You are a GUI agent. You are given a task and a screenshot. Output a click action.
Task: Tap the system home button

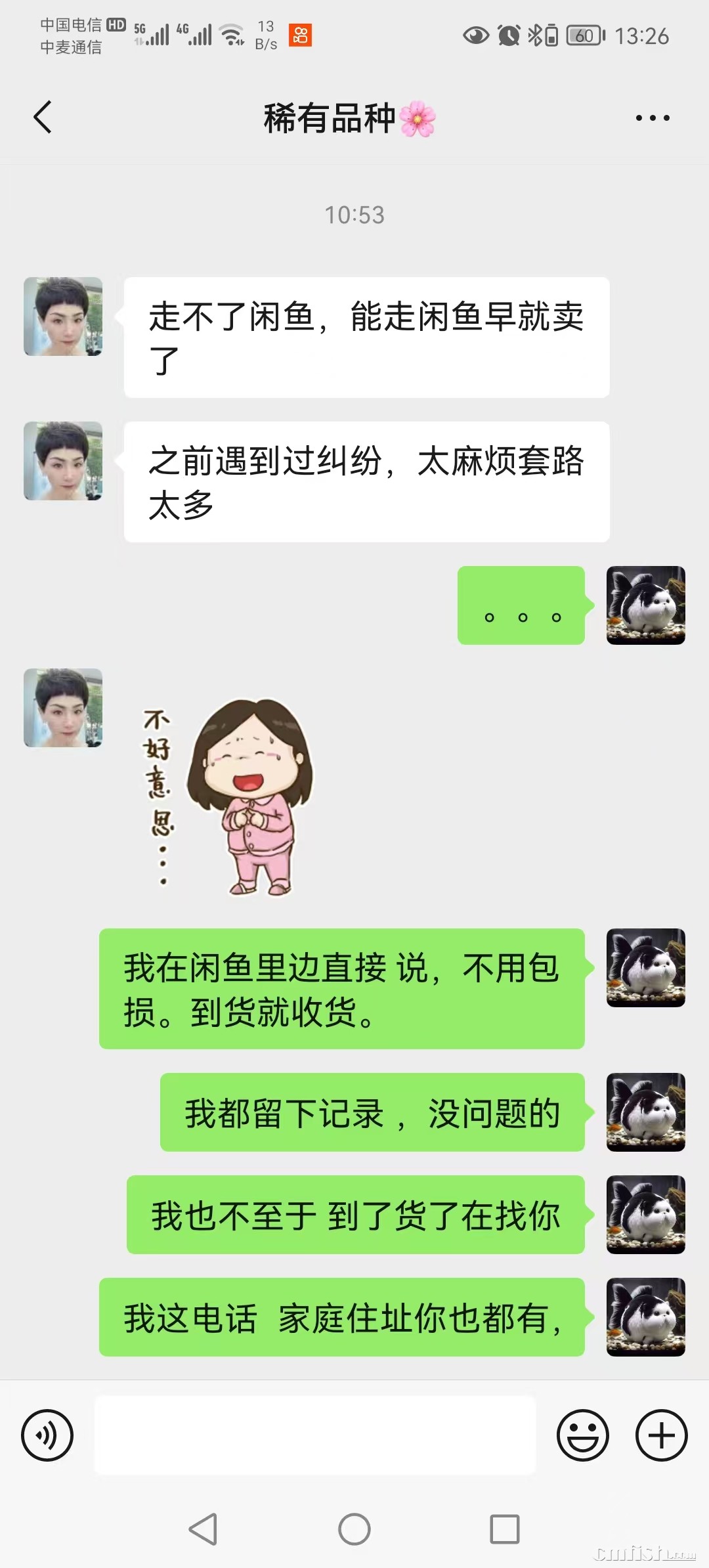354,1529
